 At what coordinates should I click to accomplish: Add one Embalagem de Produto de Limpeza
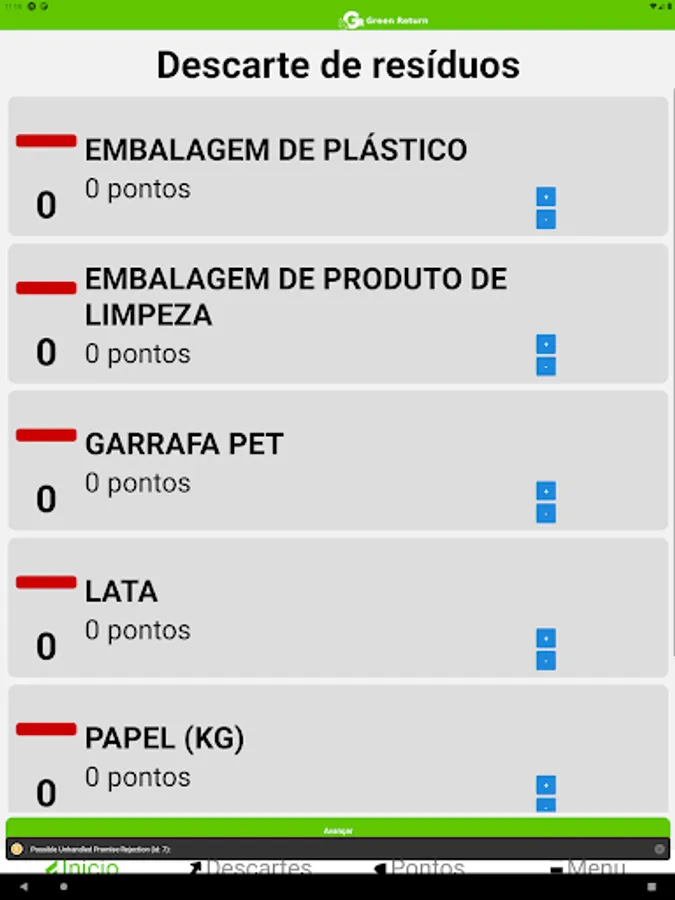546,344
